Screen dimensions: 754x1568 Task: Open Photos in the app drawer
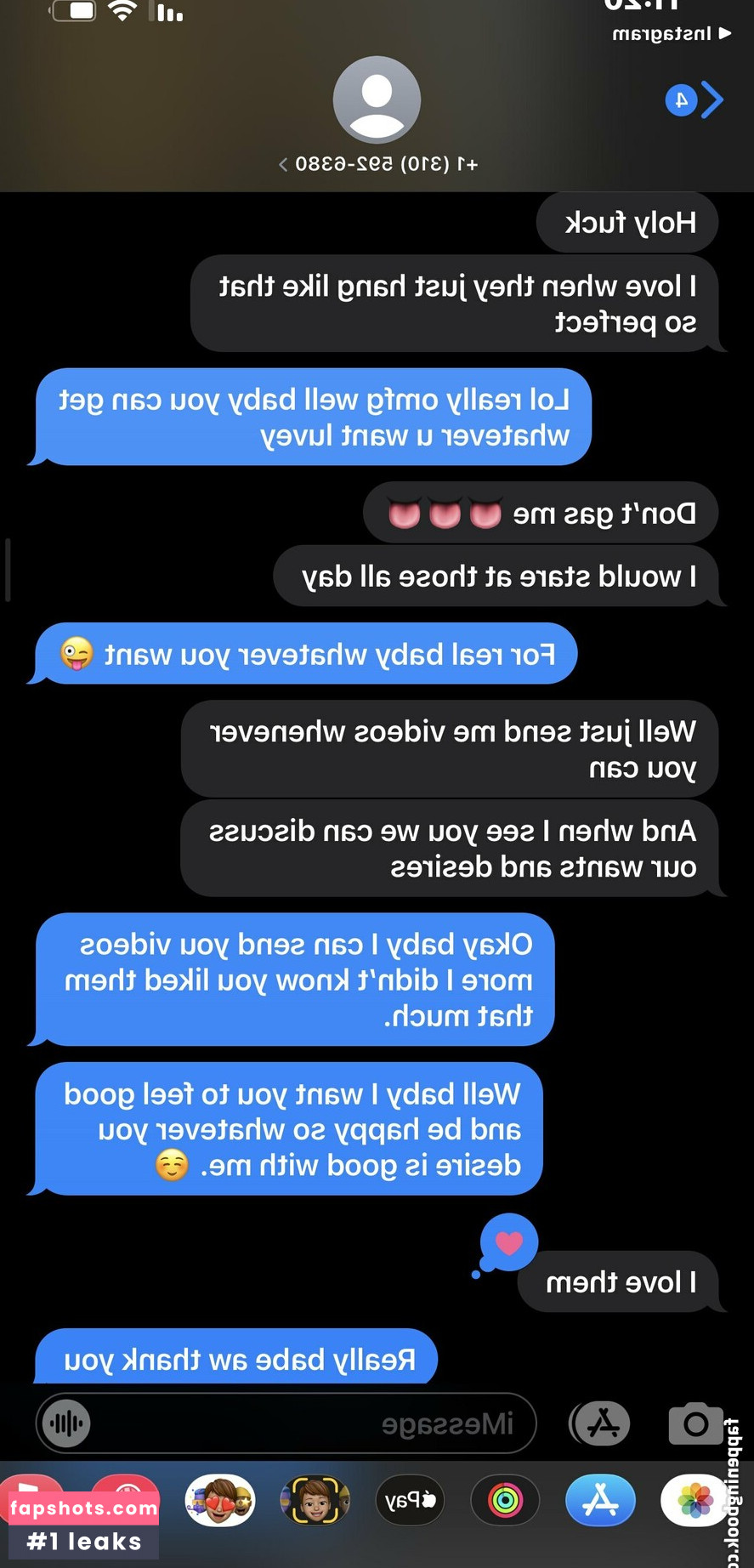pos(694,1501)
